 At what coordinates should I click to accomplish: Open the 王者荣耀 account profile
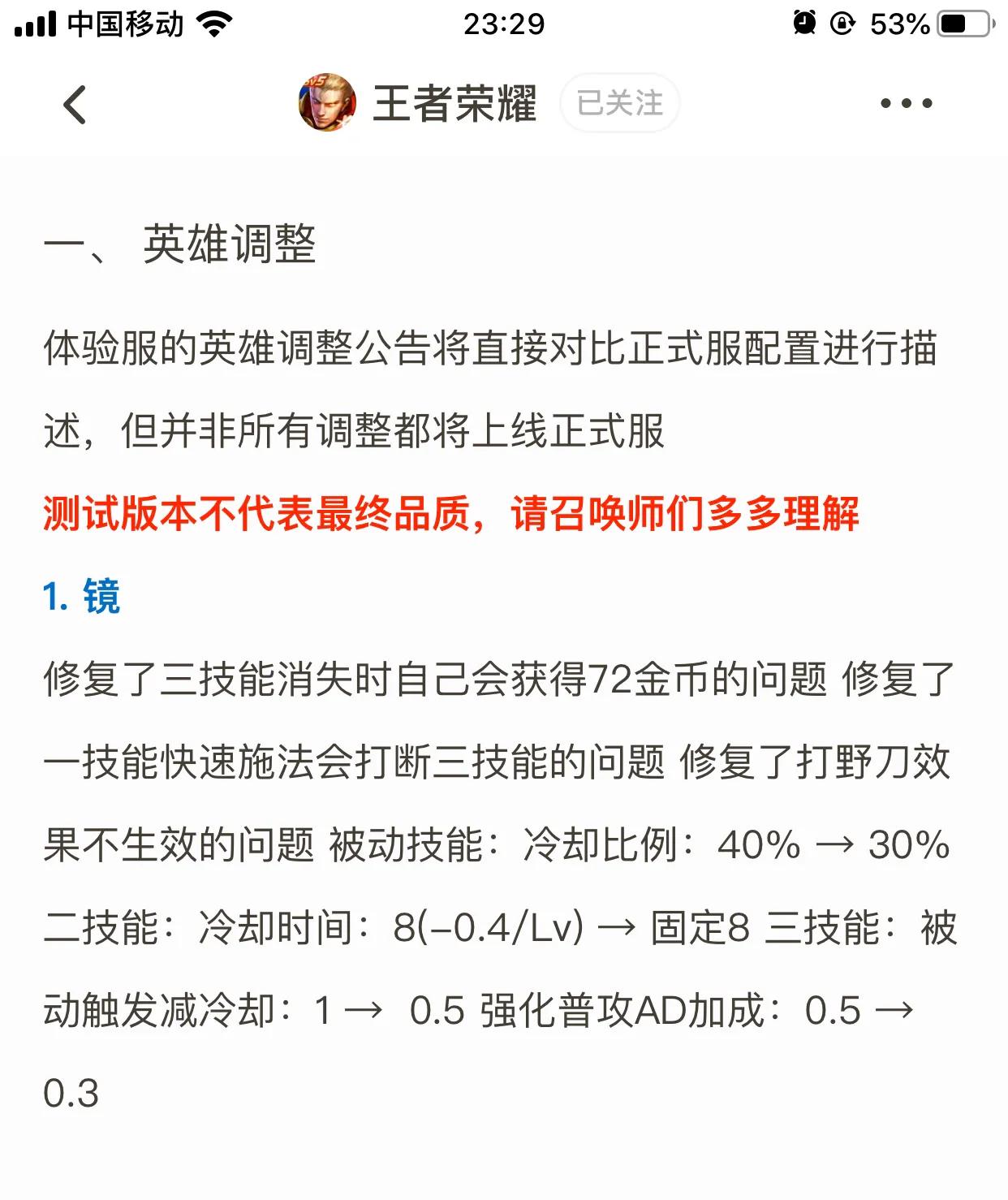point(416,104)
